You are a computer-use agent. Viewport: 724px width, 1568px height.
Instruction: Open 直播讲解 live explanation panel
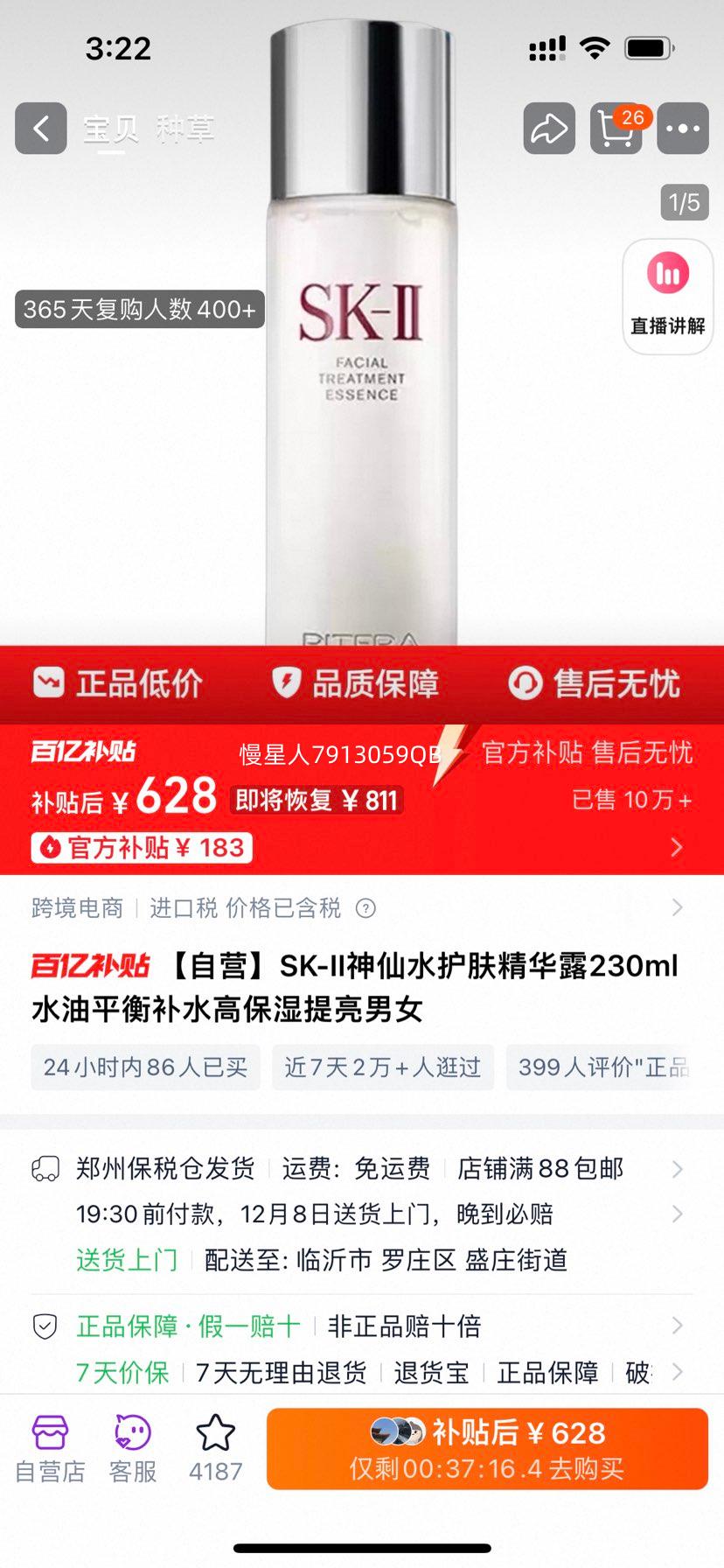pos(667,296)
